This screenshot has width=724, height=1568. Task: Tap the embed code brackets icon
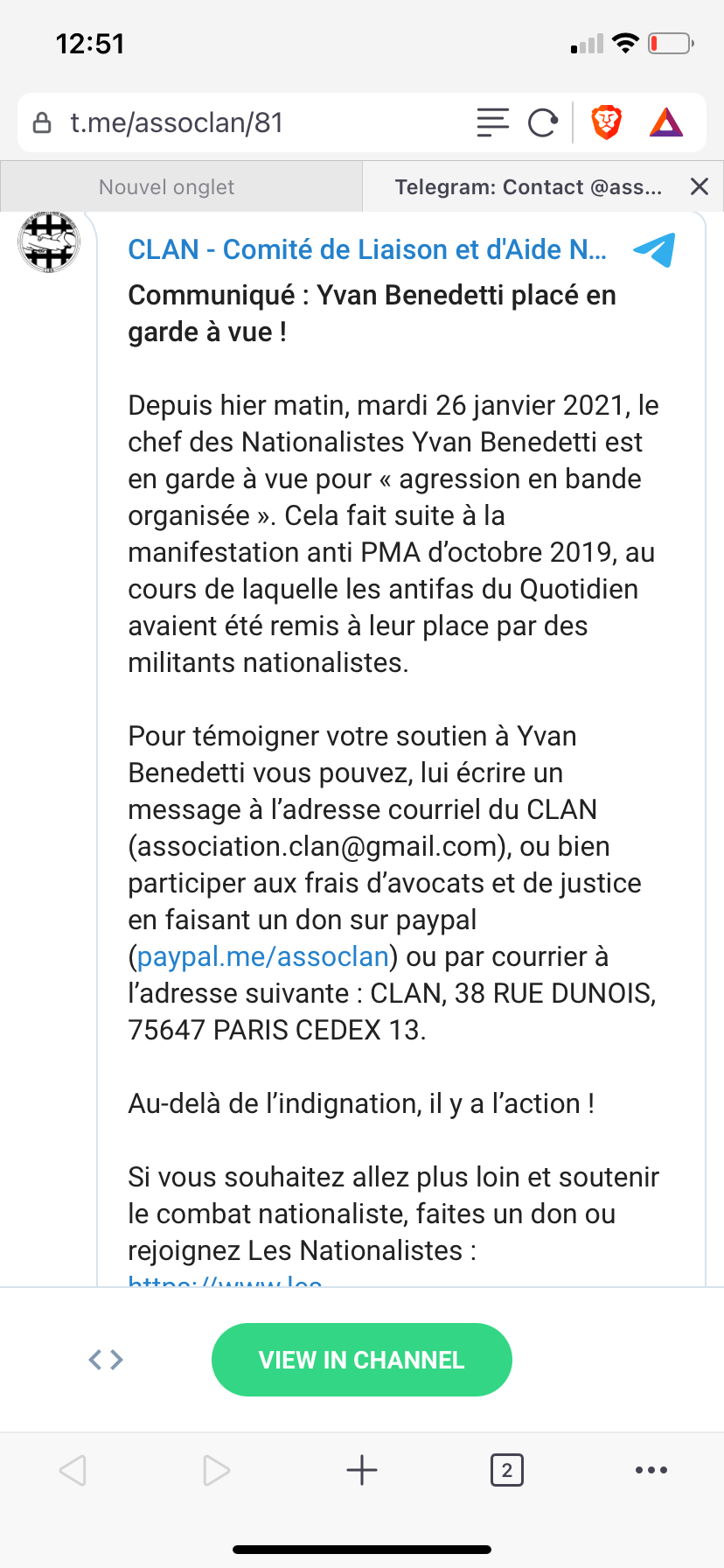pyautogui.click(x=106, y=1359)
